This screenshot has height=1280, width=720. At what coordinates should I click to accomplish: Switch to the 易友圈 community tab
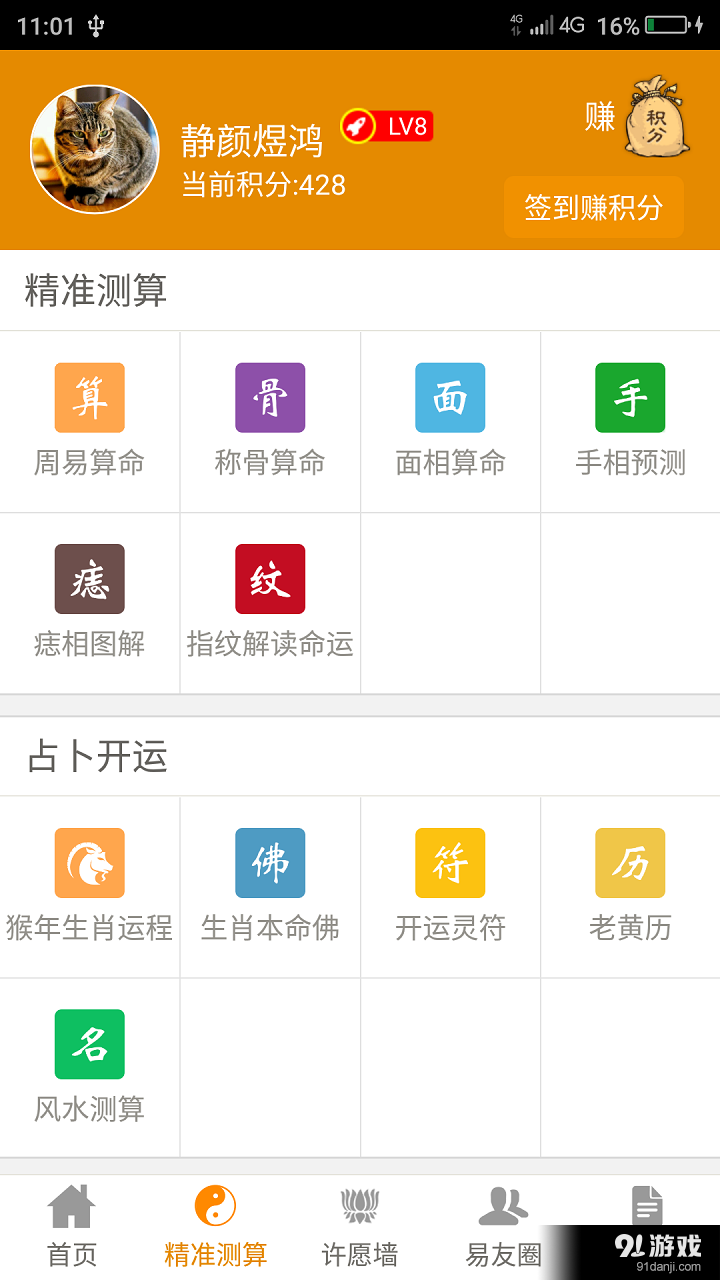[502, 1222]
